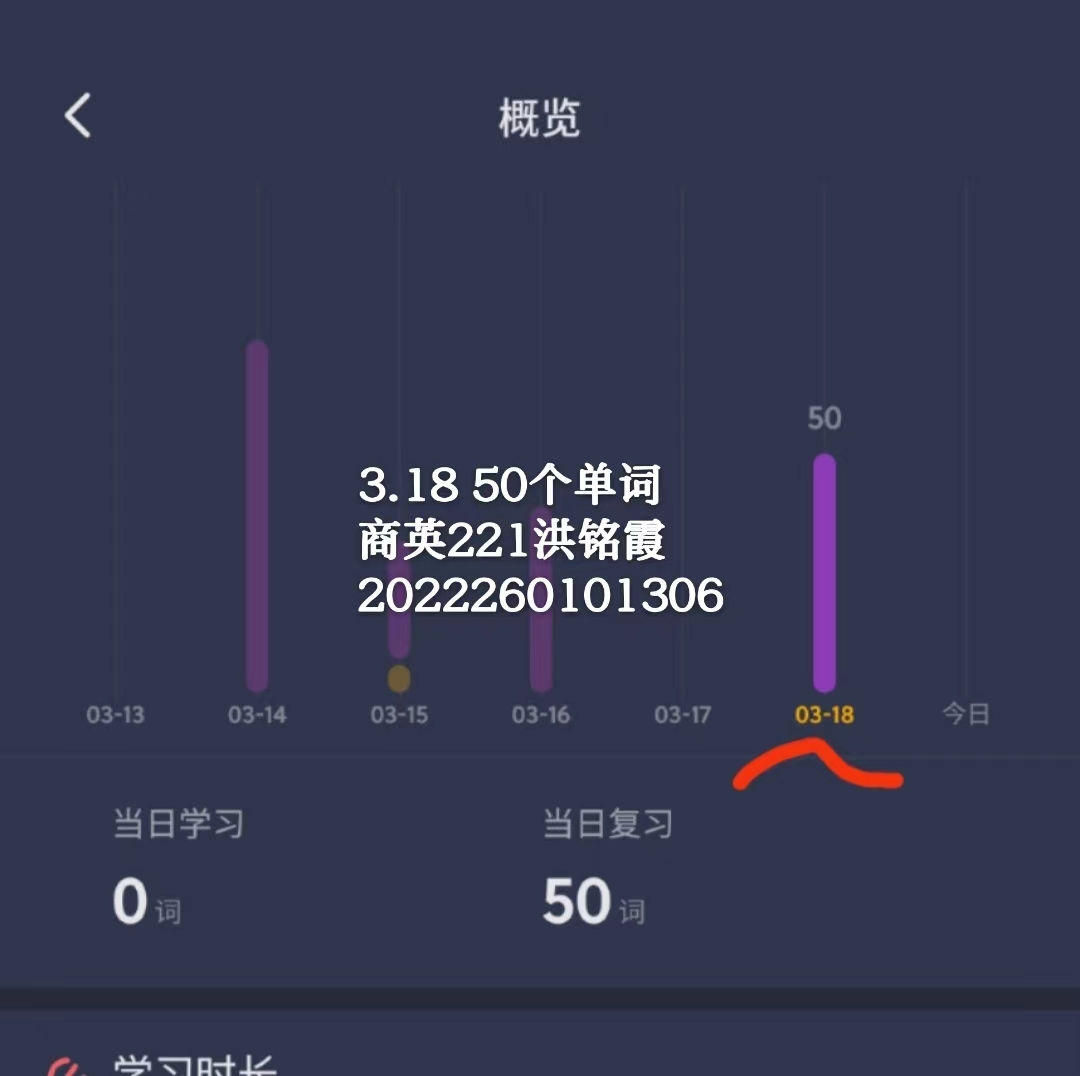Tap the highlighted 03-18 bar
This screenshot has height=1076, width=1080.
coord(824,573)
